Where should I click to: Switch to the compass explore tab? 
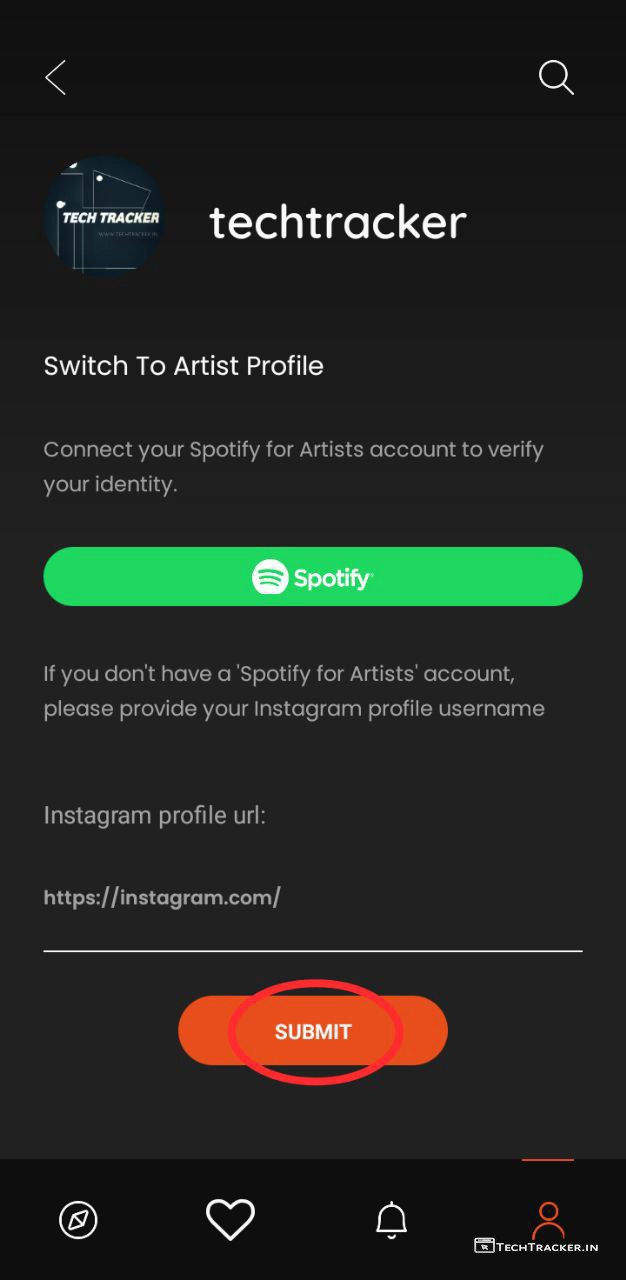[78, 1220]
